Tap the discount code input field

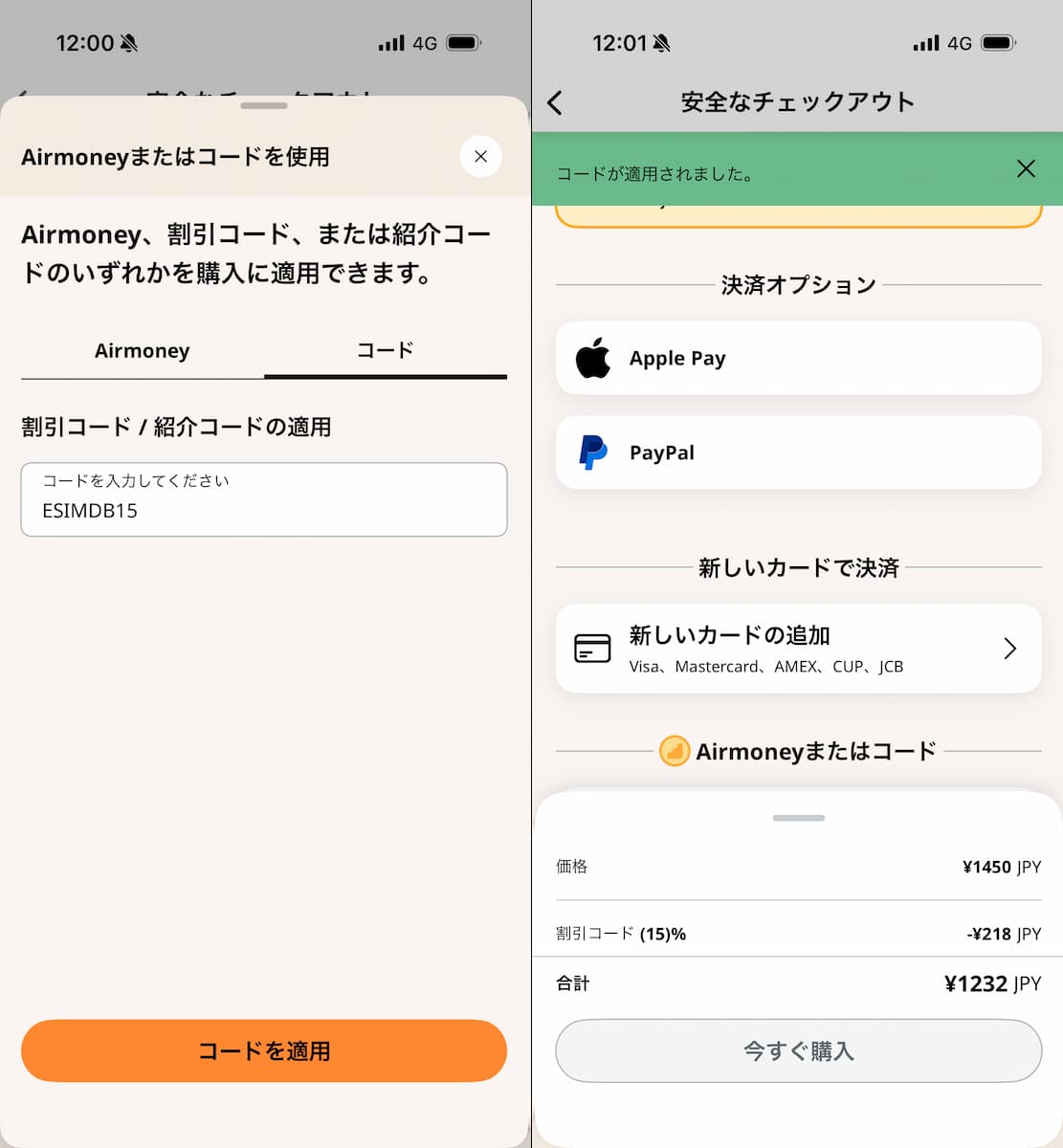click(264, 499)
